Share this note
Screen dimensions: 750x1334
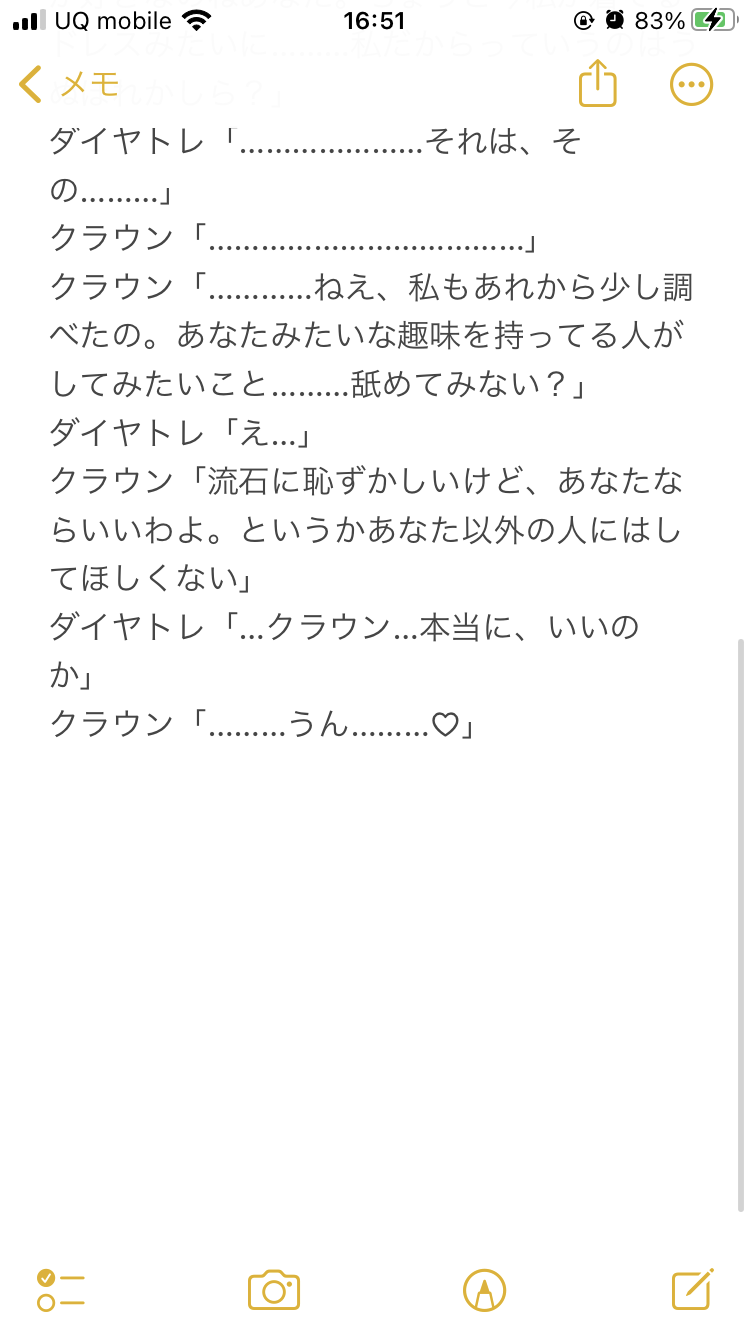[x=598, y=84]
